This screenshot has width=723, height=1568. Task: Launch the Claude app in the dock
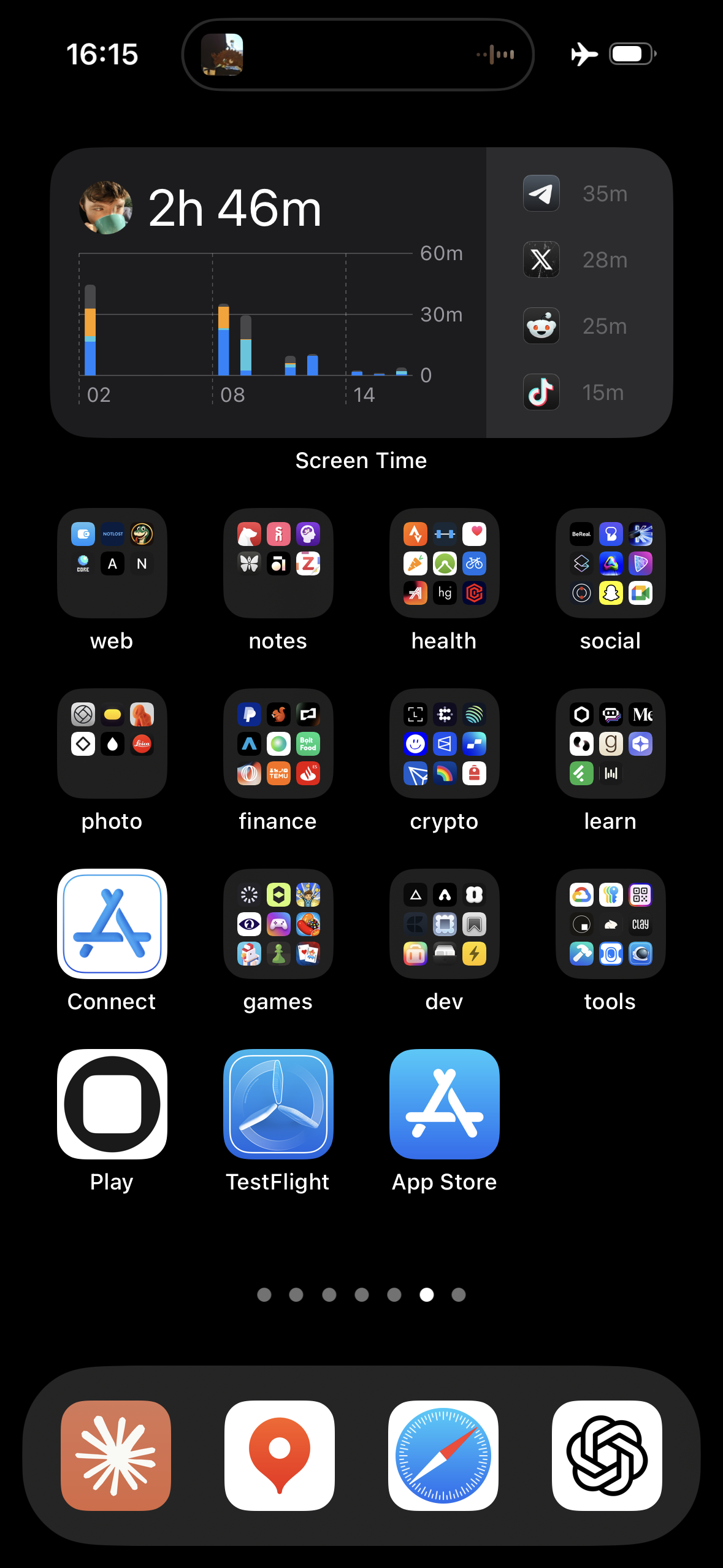[116, 1455]
